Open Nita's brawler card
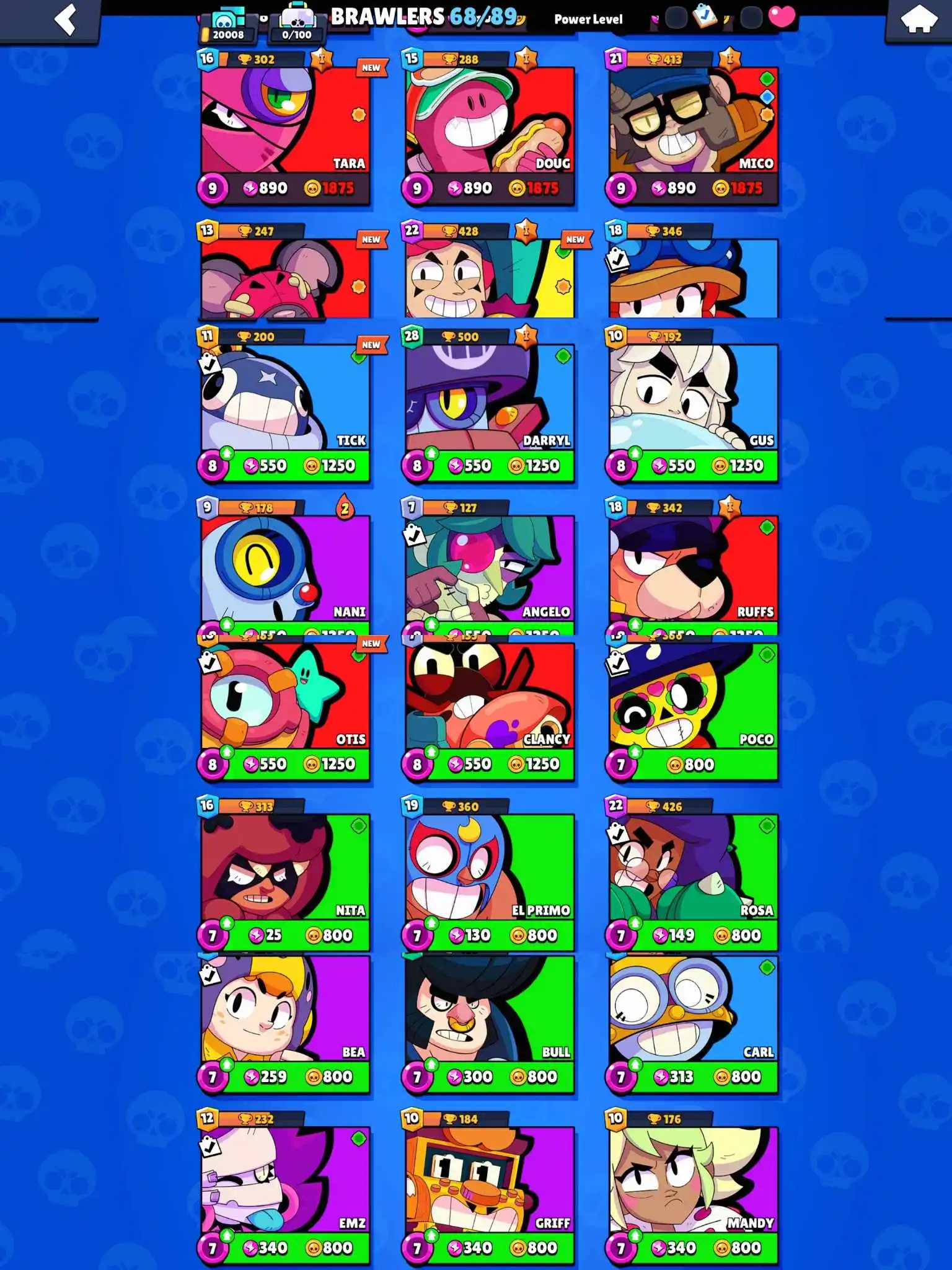 [285, 868]
